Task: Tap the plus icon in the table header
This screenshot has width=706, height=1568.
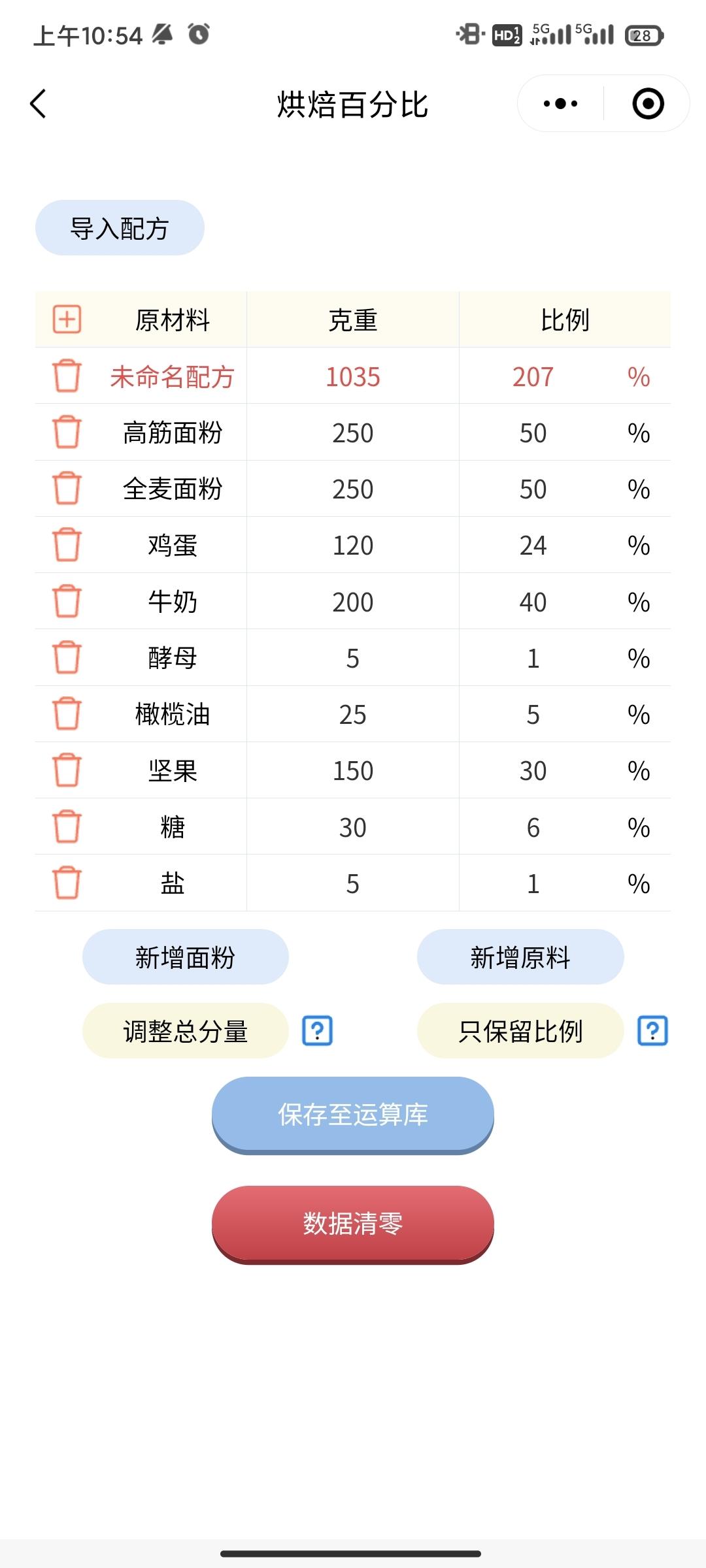Action: click(x=67, y=319)
